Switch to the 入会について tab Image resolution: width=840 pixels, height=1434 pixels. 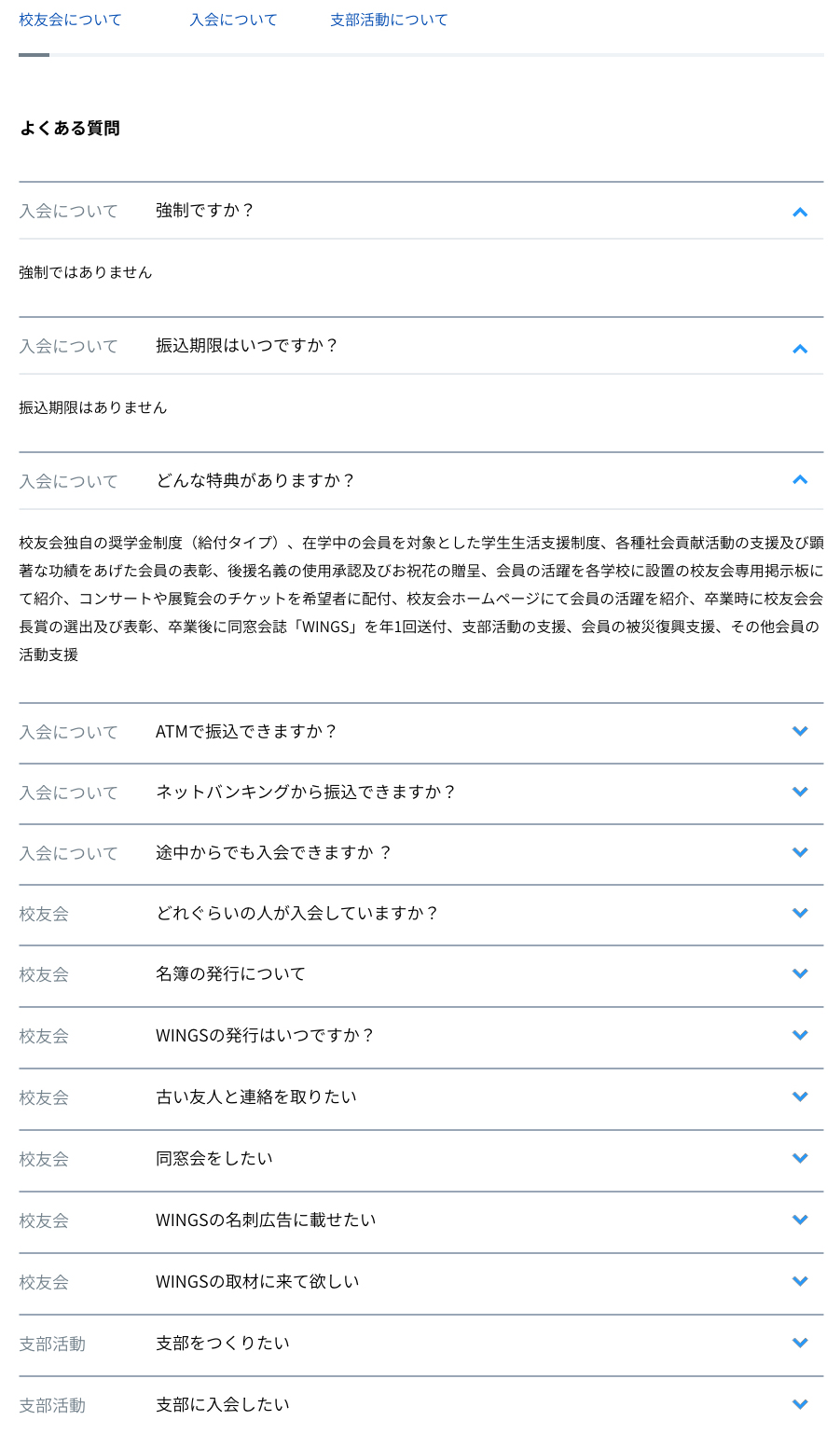click(x=233, y=20)
